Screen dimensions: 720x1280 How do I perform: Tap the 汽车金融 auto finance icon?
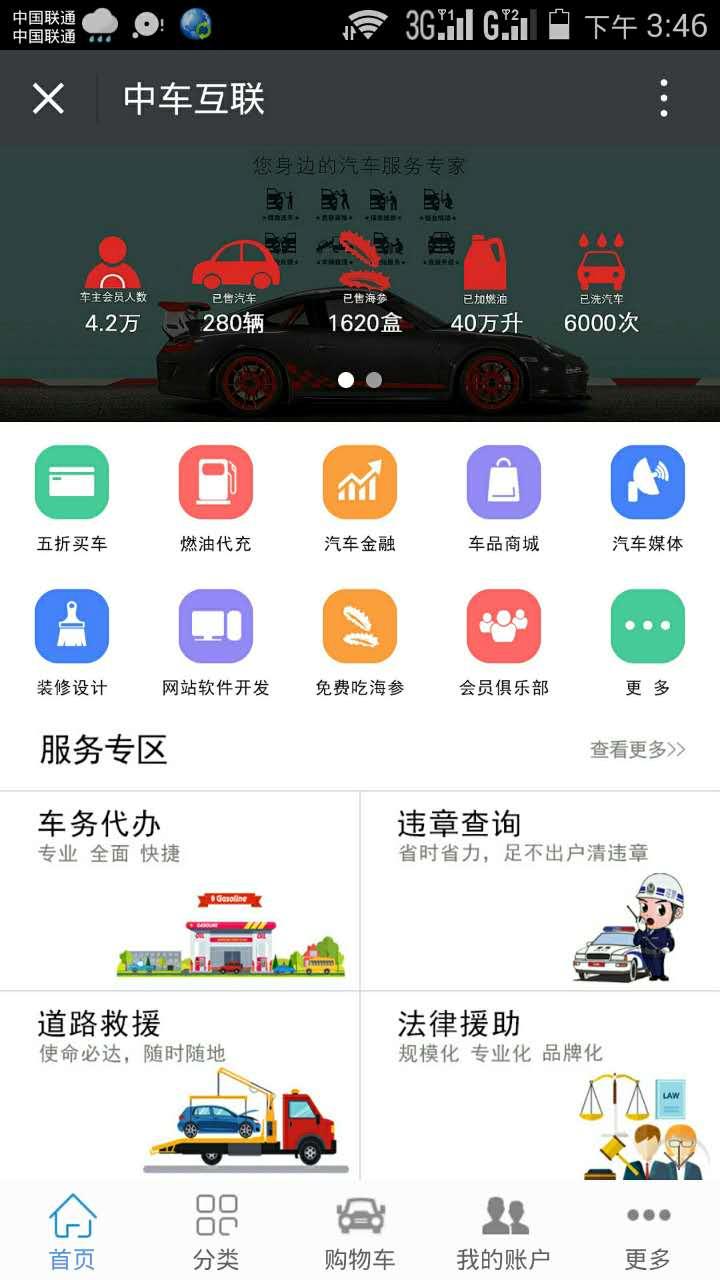(x=360, y=481)
